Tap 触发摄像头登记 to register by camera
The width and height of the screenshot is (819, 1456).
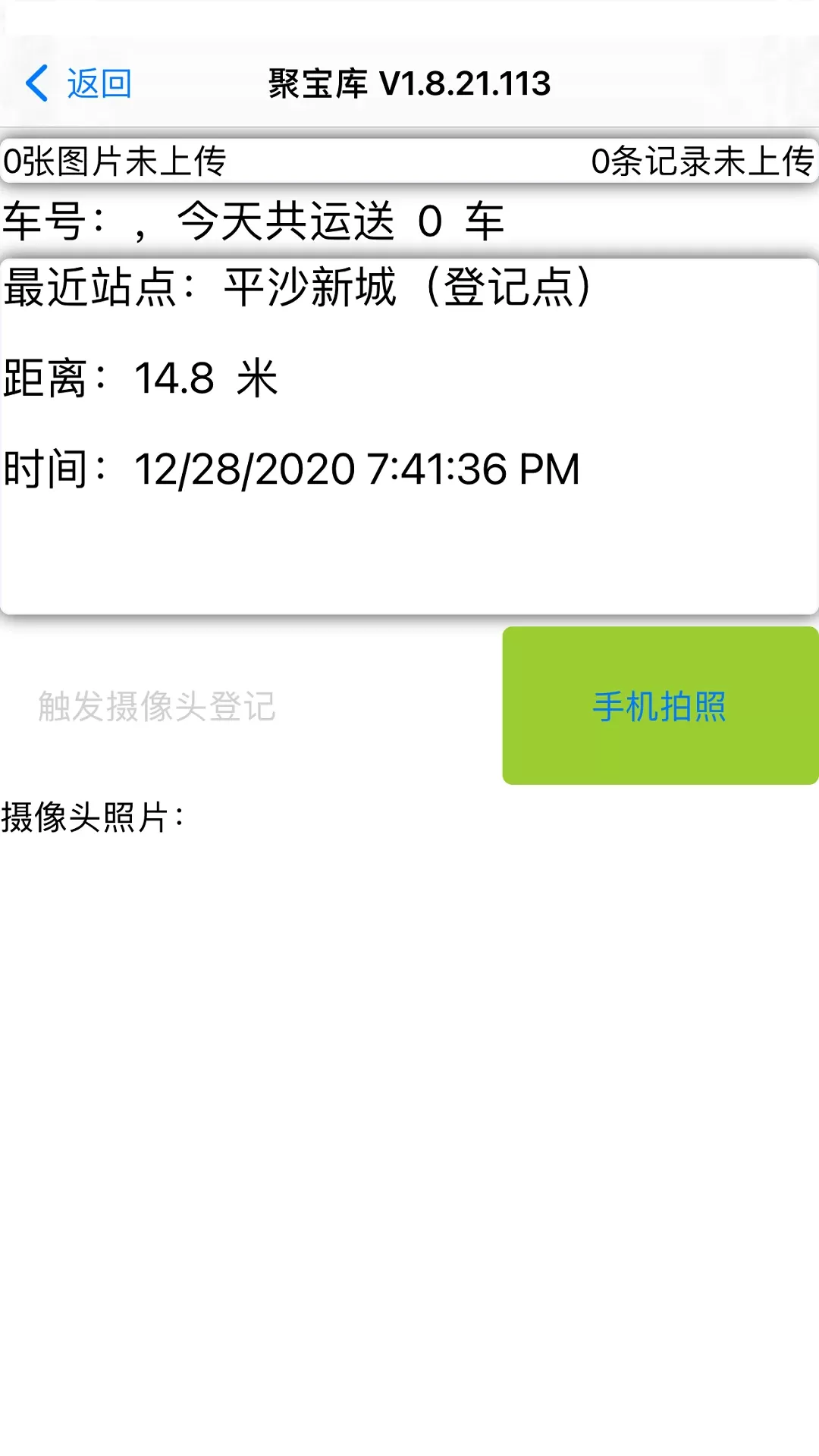[157, 707]
